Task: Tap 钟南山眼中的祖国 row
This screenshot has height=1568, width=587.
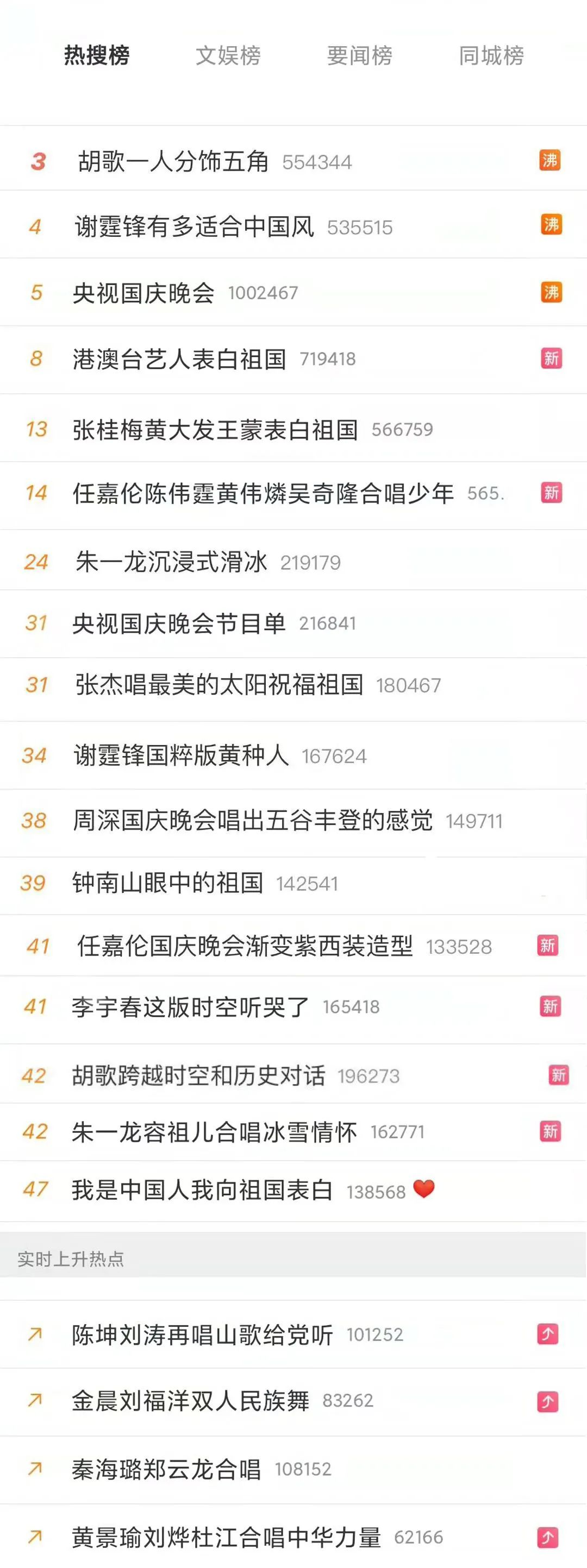Action: (167, 883)
